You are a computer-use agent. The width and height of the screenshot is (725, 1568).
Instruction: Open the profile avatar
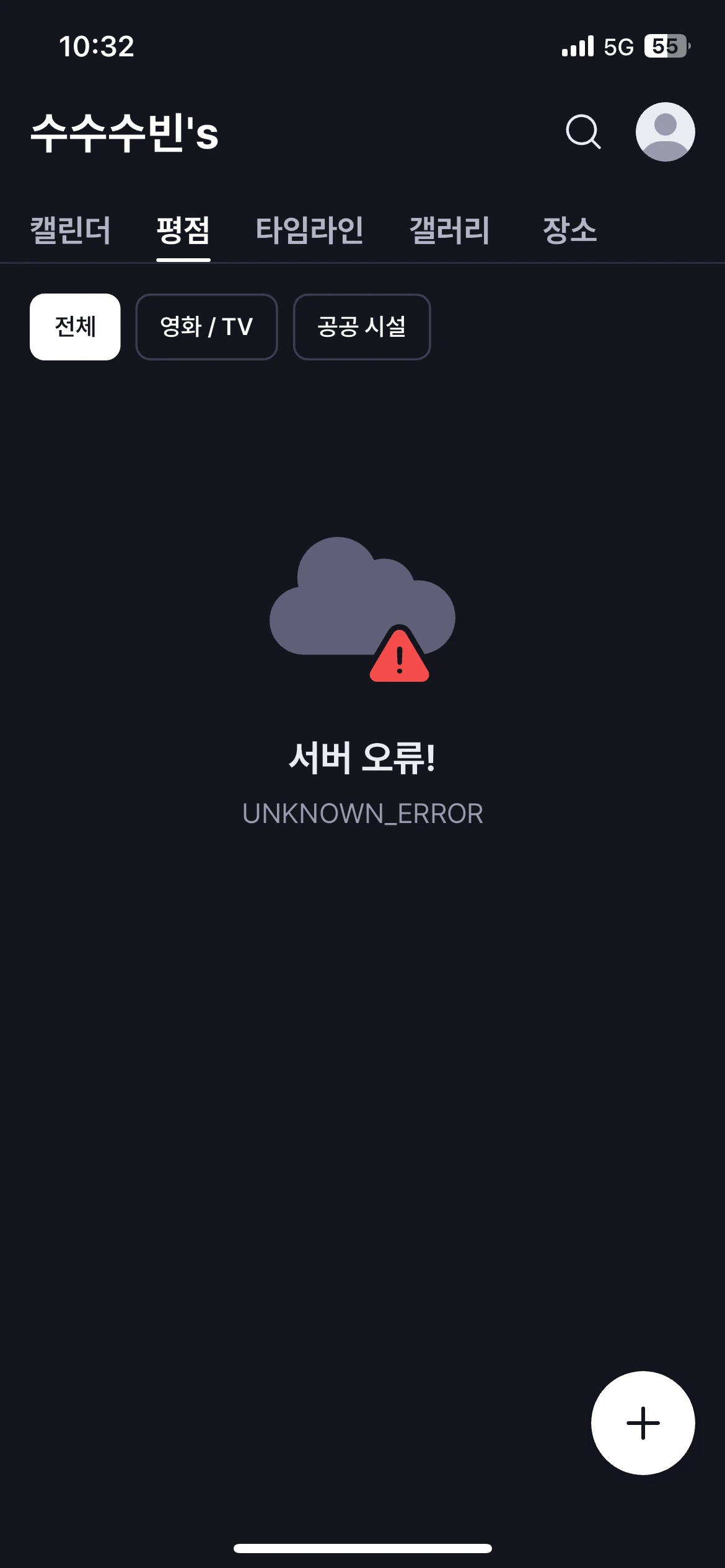click(x=665, y=132)
